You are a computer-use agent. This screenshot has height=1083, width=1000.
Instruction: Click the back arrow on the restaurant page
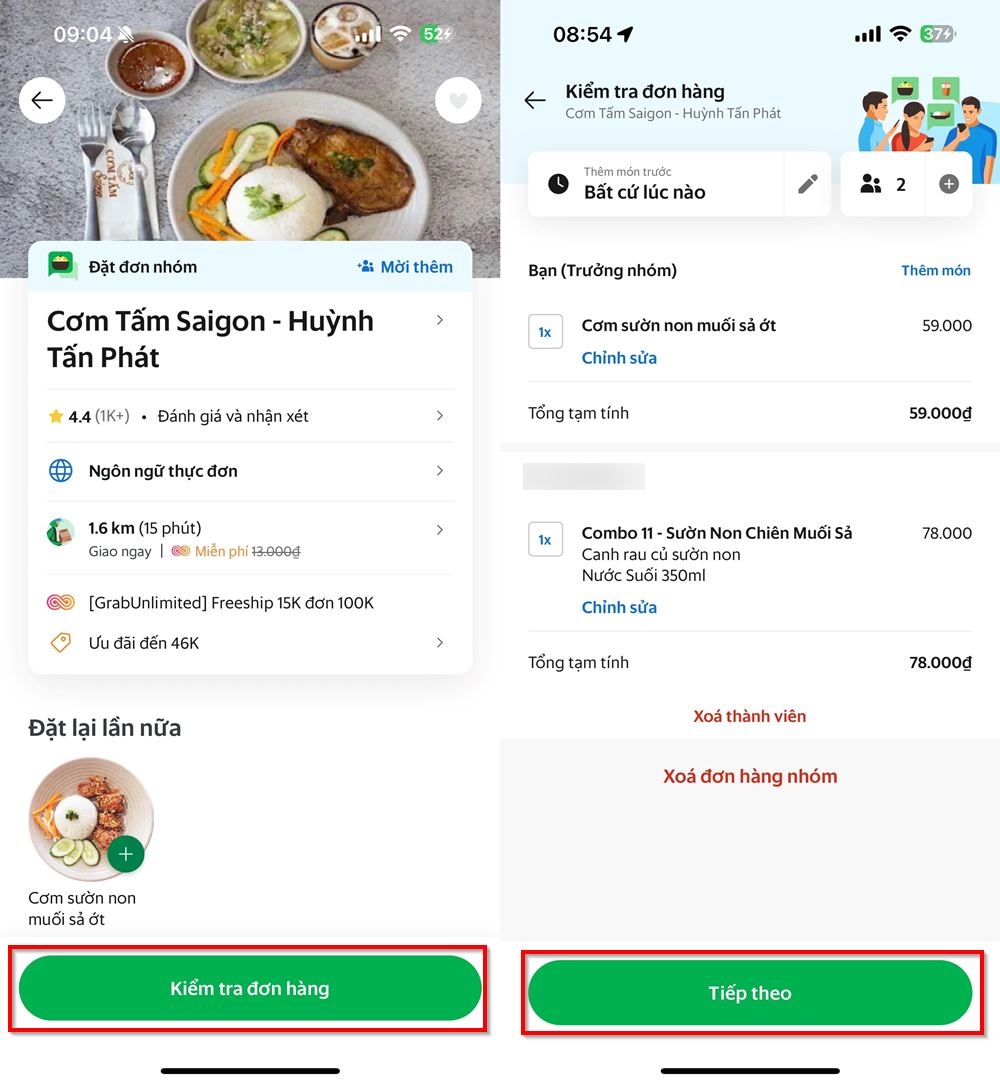(x=42, y=100)
